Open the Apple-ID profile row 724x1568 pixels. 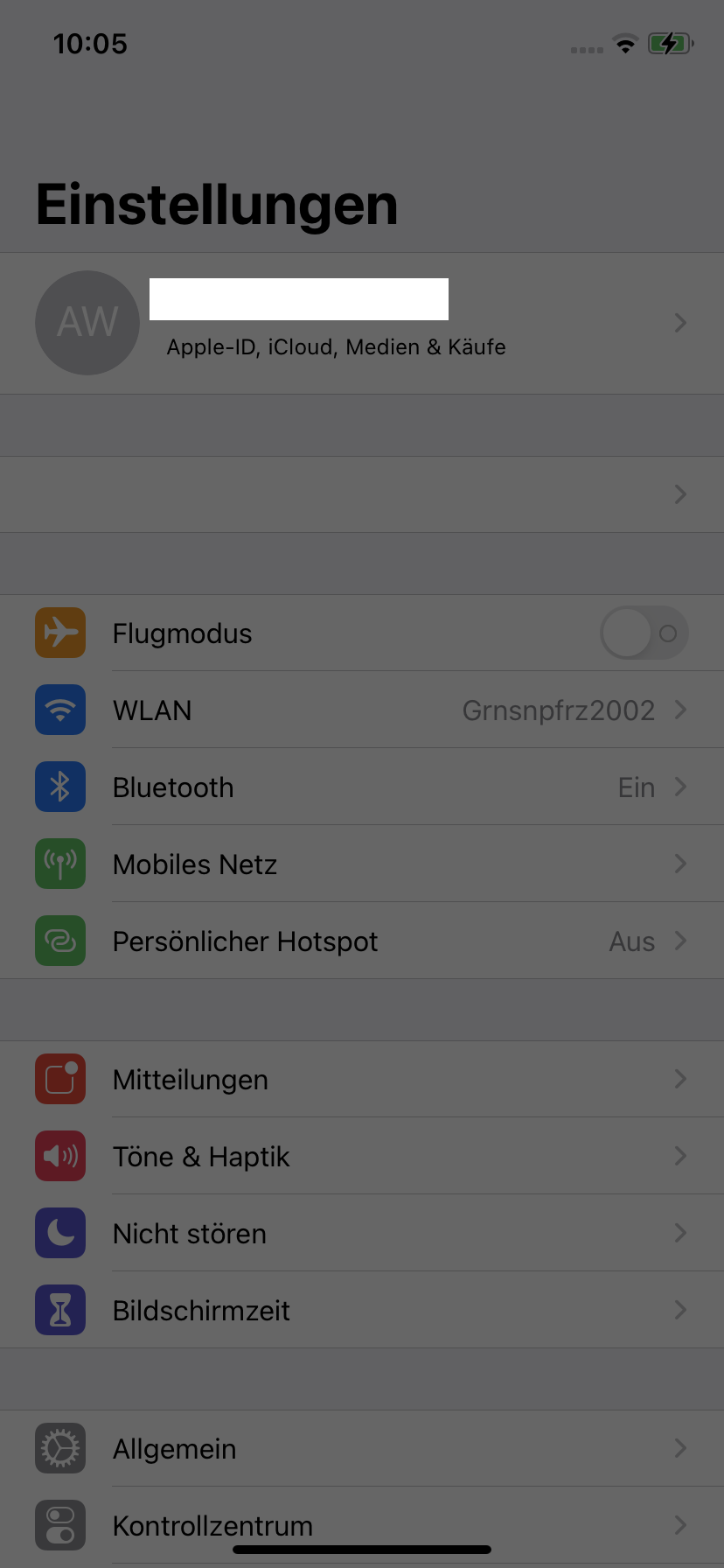click(x=362, y=323)
